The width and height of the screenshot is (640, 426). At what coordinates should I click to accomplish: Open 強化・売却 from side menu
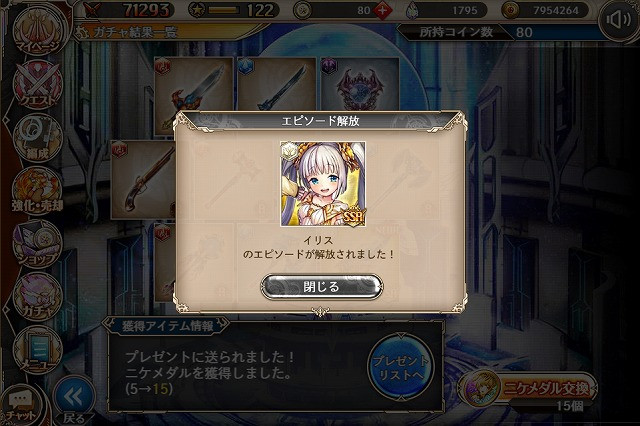[x=36, y=190]
